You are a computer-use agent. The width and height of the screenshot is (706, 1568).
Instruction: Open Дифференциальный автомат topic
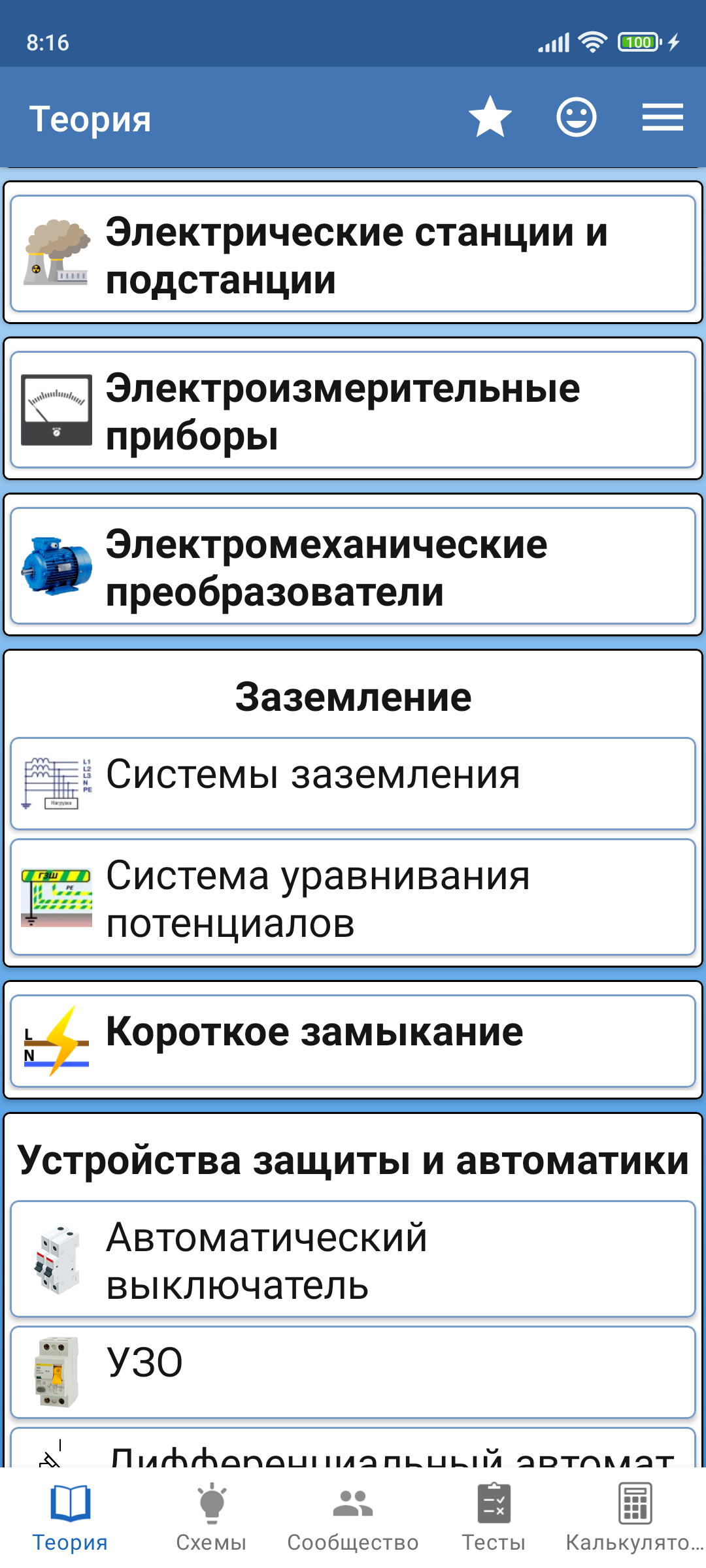click(353, 1448)
